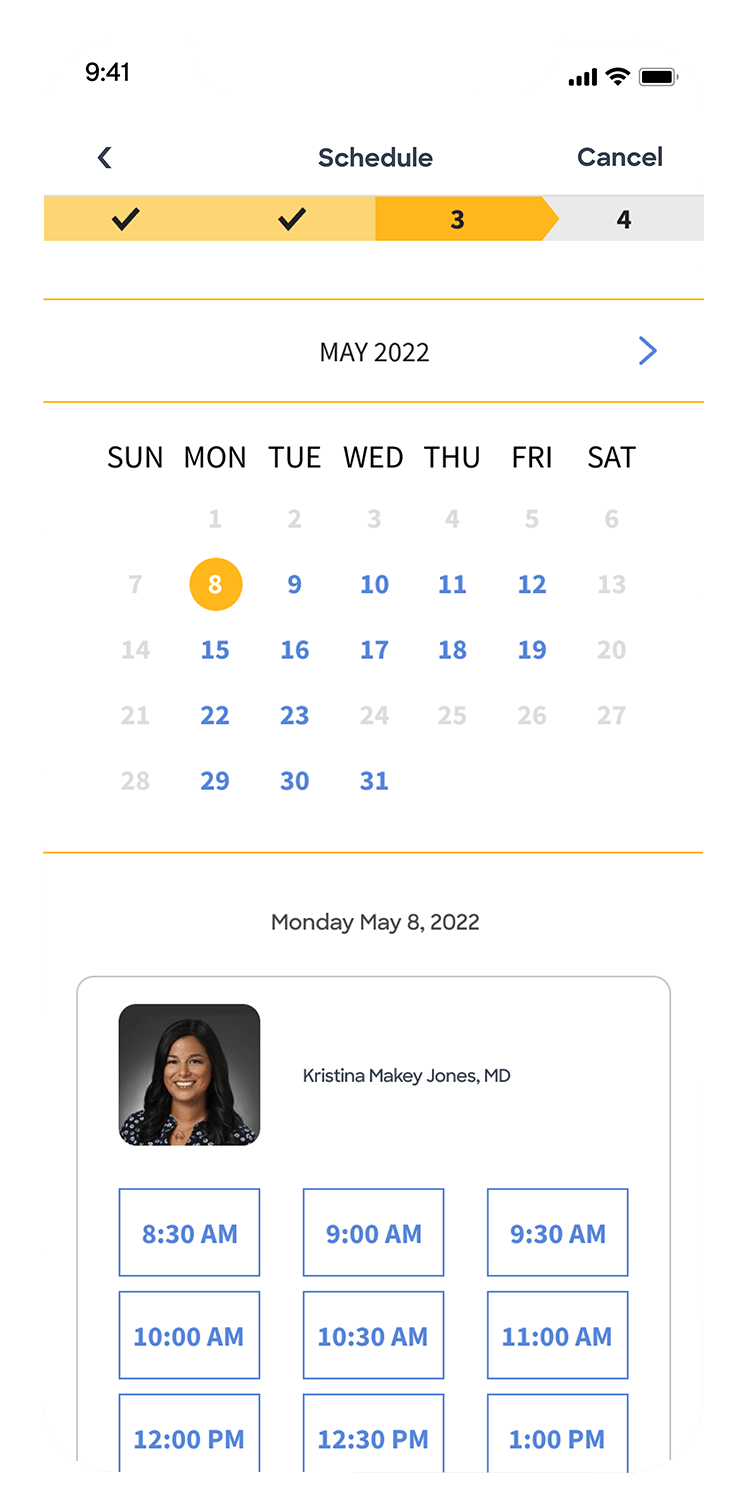Select the 9:30 AM appointment time
The height and width of the screenshot is (1512, 747).
point(557,1233)
